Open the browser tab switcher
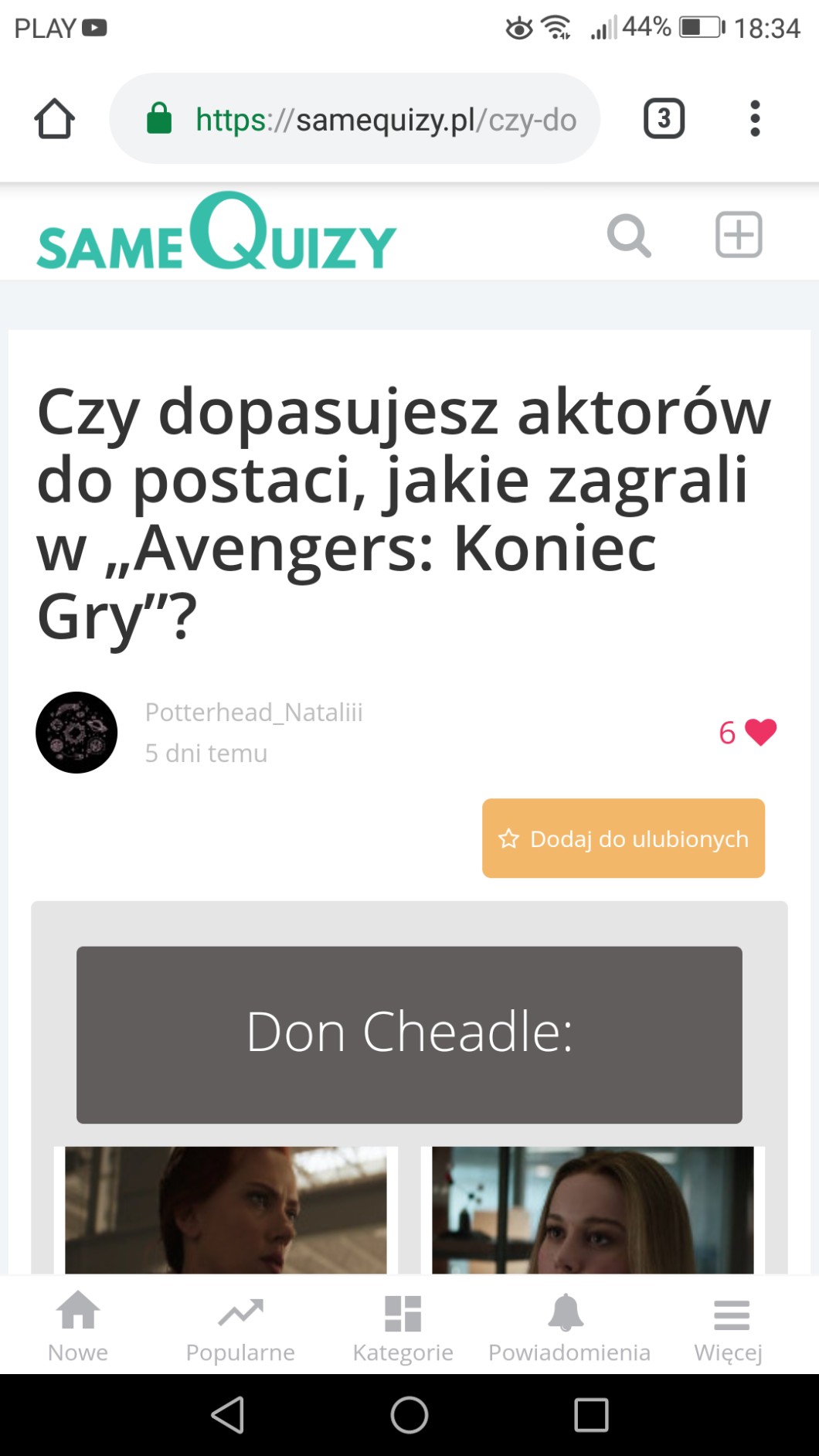This screenshot has width=819, height=1456. click(x=664, y=119)
